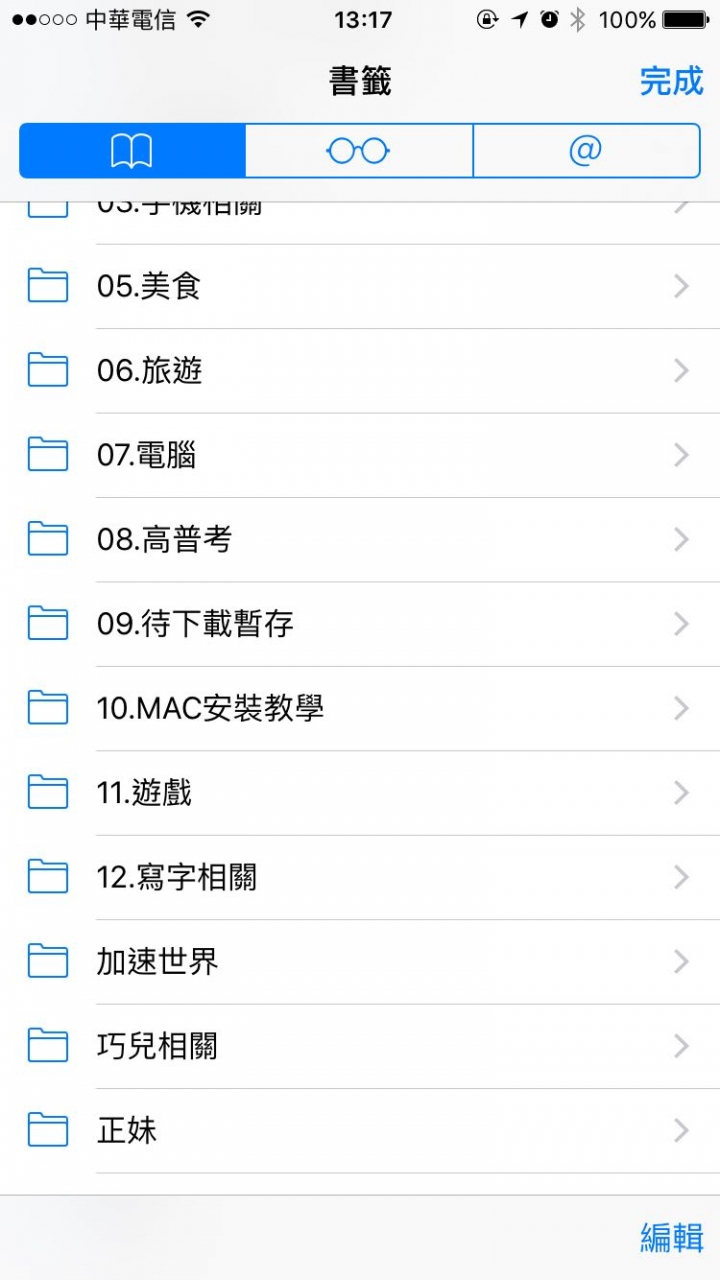Tap 編輯 to edit bookmarks
Viewport: 720px width, 1280px height.
click(x=671, y=1237)
